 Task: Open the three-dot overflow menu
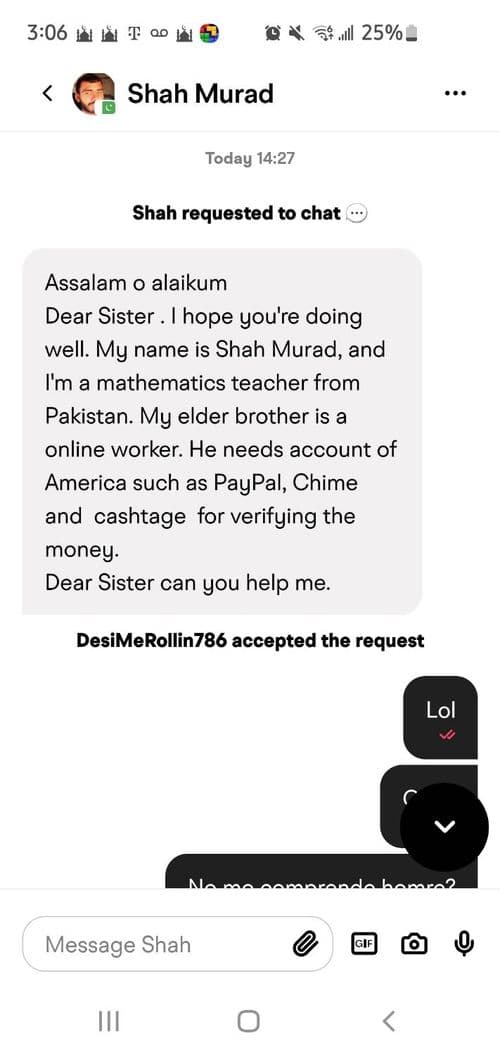tap(456, 94)
